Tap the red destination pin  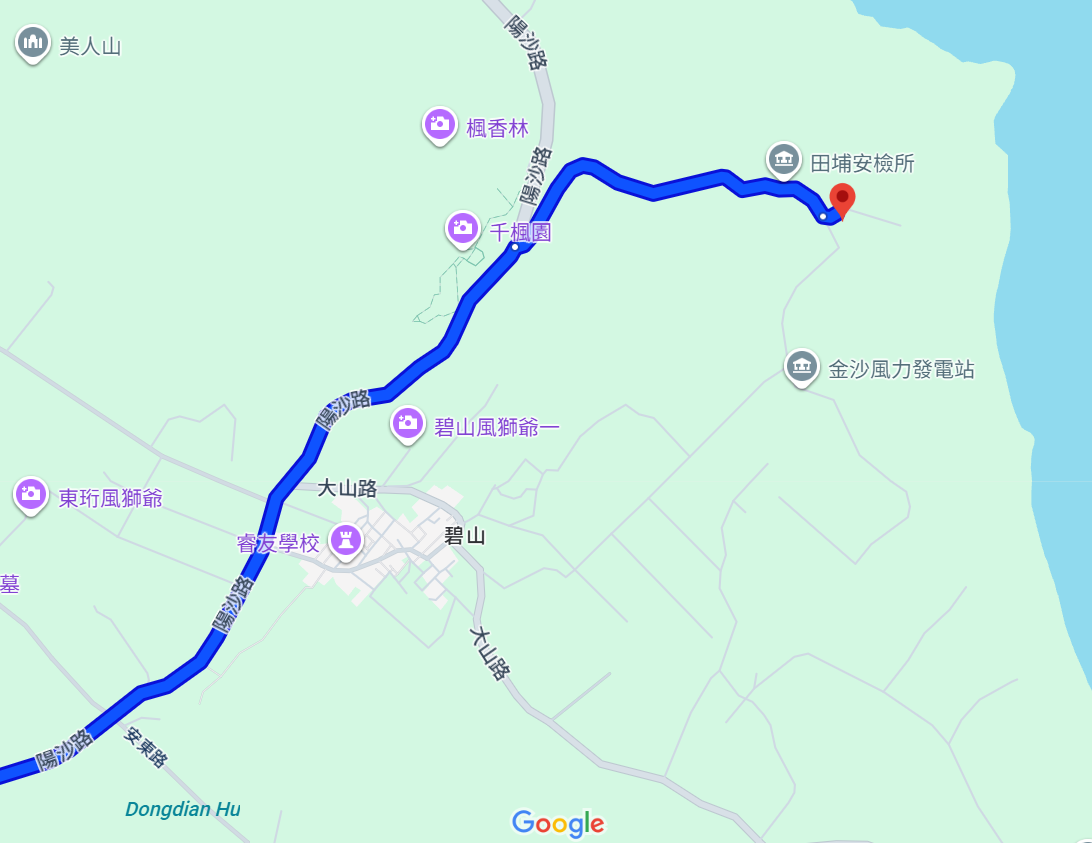click(843, 201)
